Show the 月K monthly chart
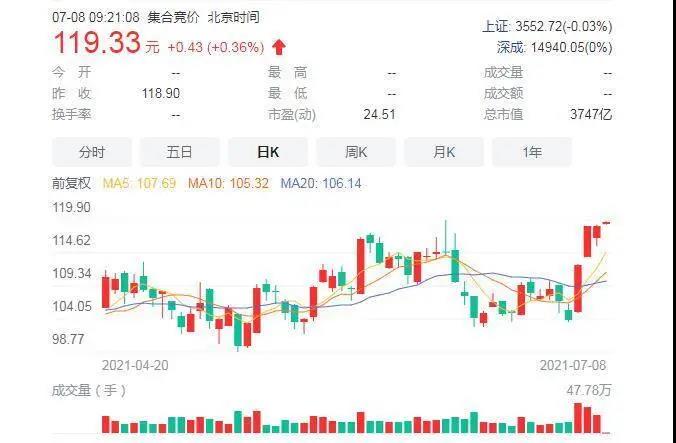This screenshot has width=676, height=443. click(444, 152)
